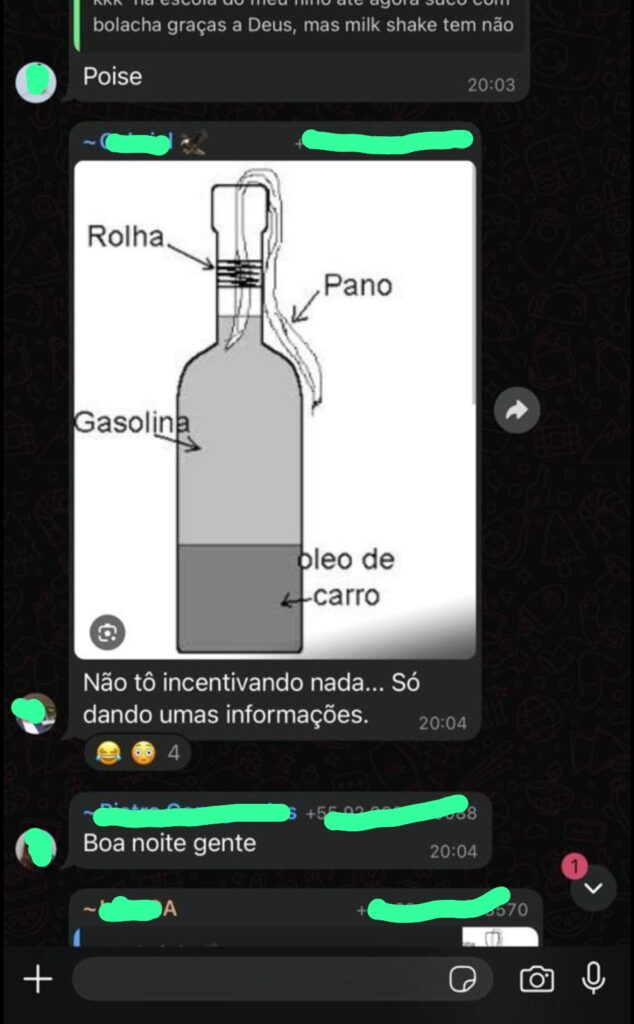Search the image with the lens icon
The height and width of the screenshot is (1024, 634).
point(108,631)
